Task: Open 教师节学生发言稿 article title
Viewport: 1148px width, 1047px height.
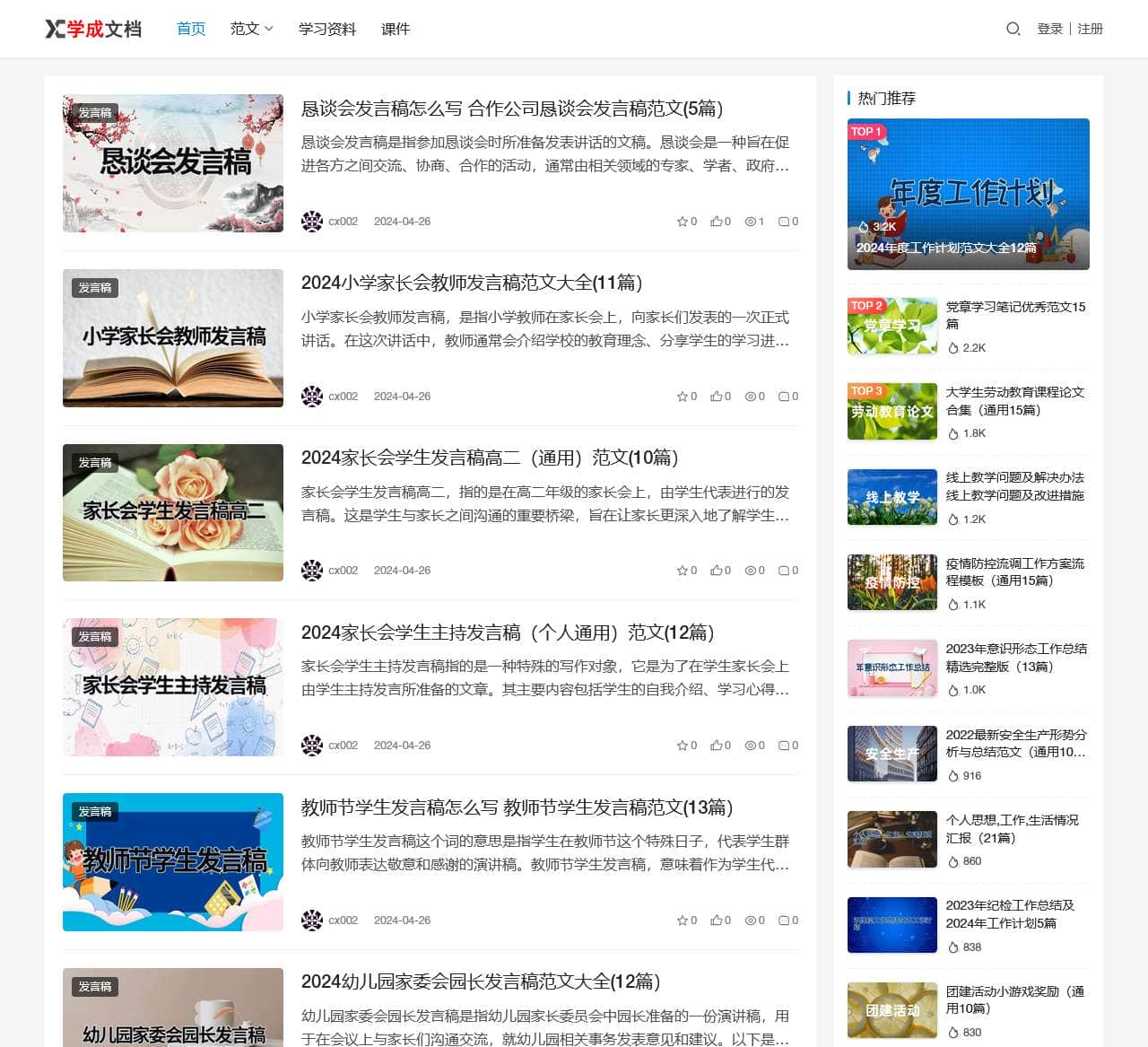Action: [517, 807]
